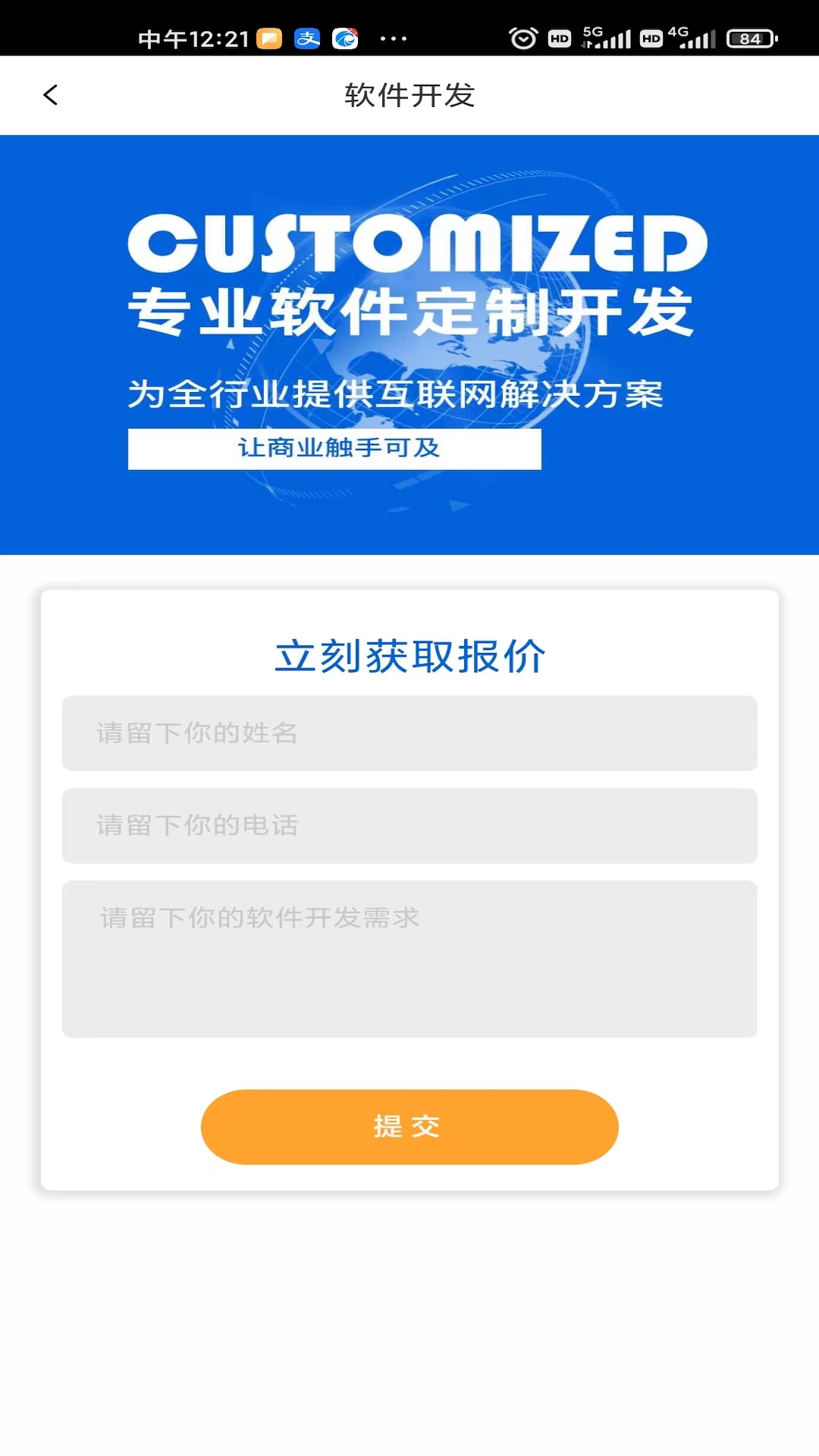
Task: Go back from the 软件开发 page
Action: [x=51, y=96]
